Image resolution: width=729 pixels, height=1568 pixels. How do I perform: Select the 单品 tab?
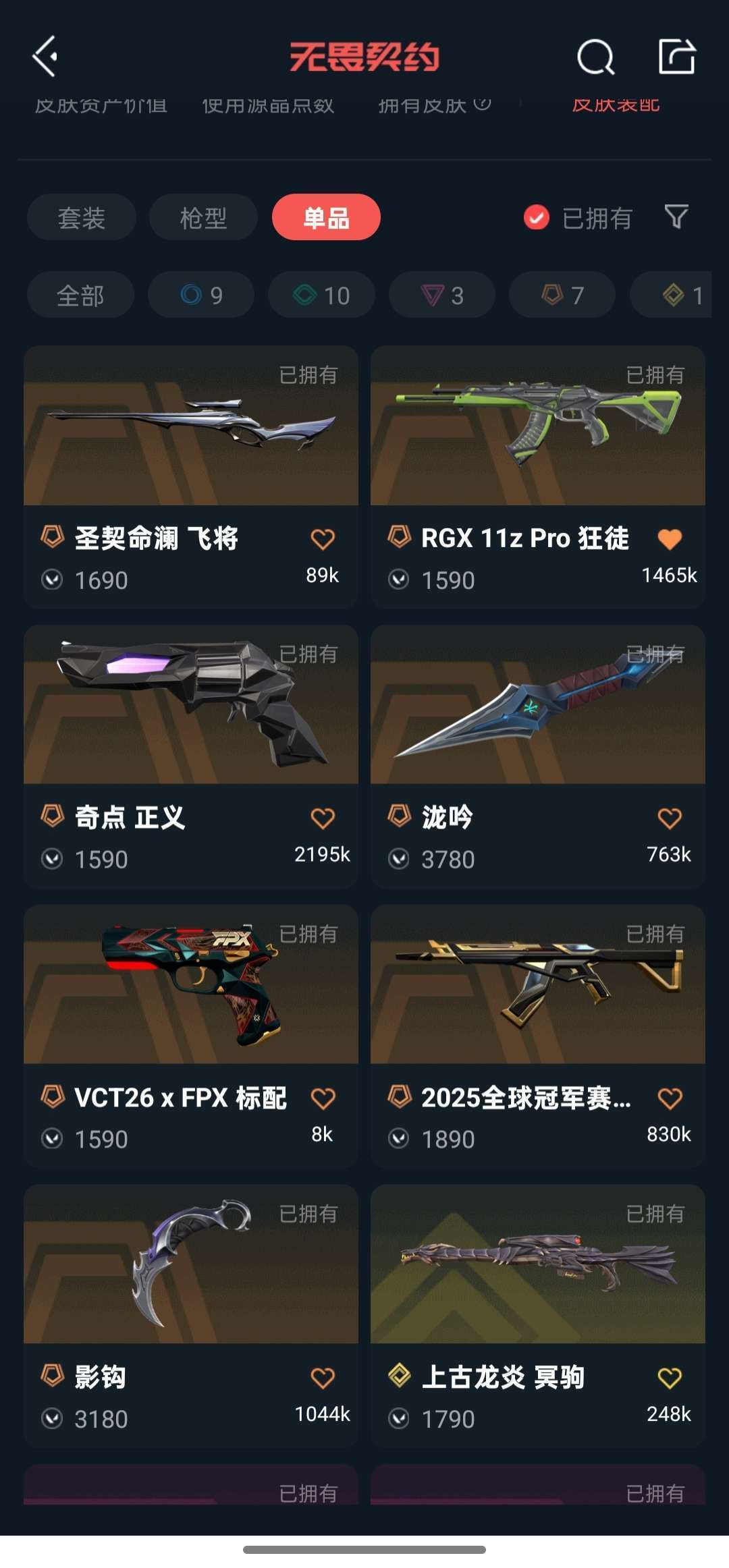coord(326,217)
